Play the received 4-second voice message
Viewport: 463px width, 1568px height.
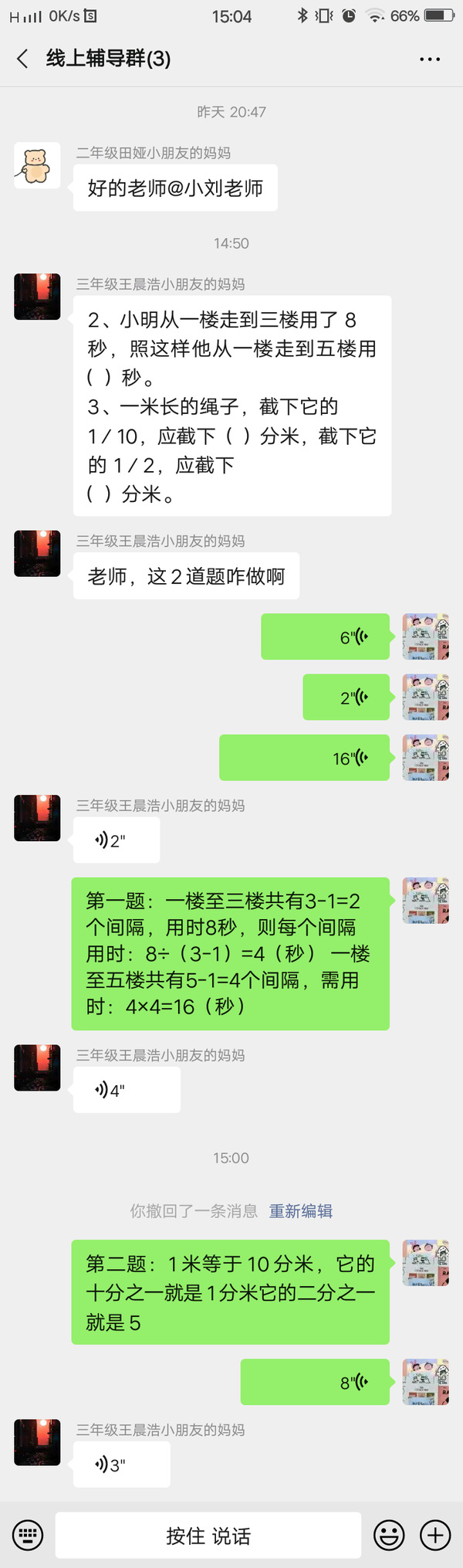(x=127, y=1090)
